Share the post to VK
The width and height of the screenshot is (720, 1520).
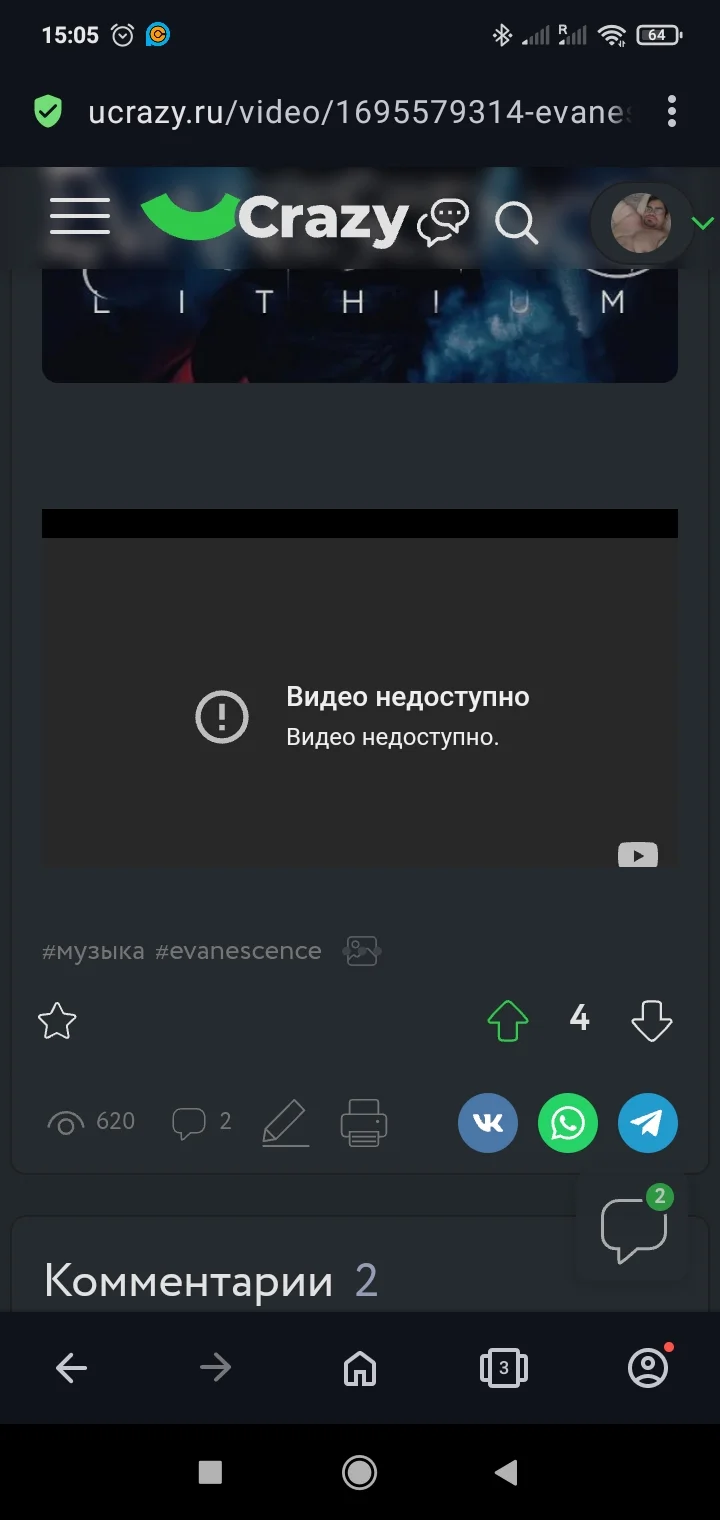tap(488, 1123)
